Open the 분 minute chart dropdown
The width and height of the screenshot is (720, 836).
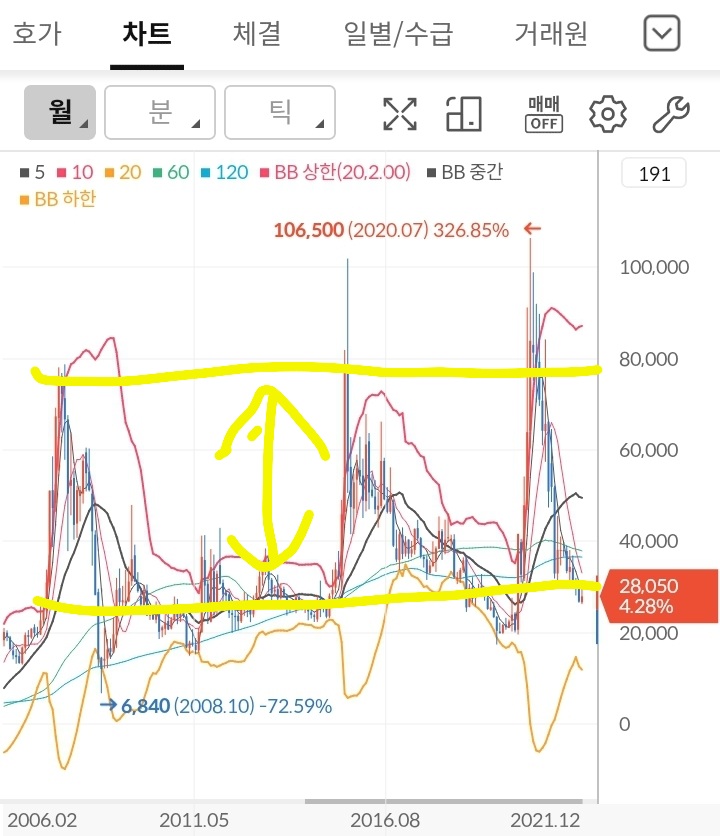coord(160,113)
